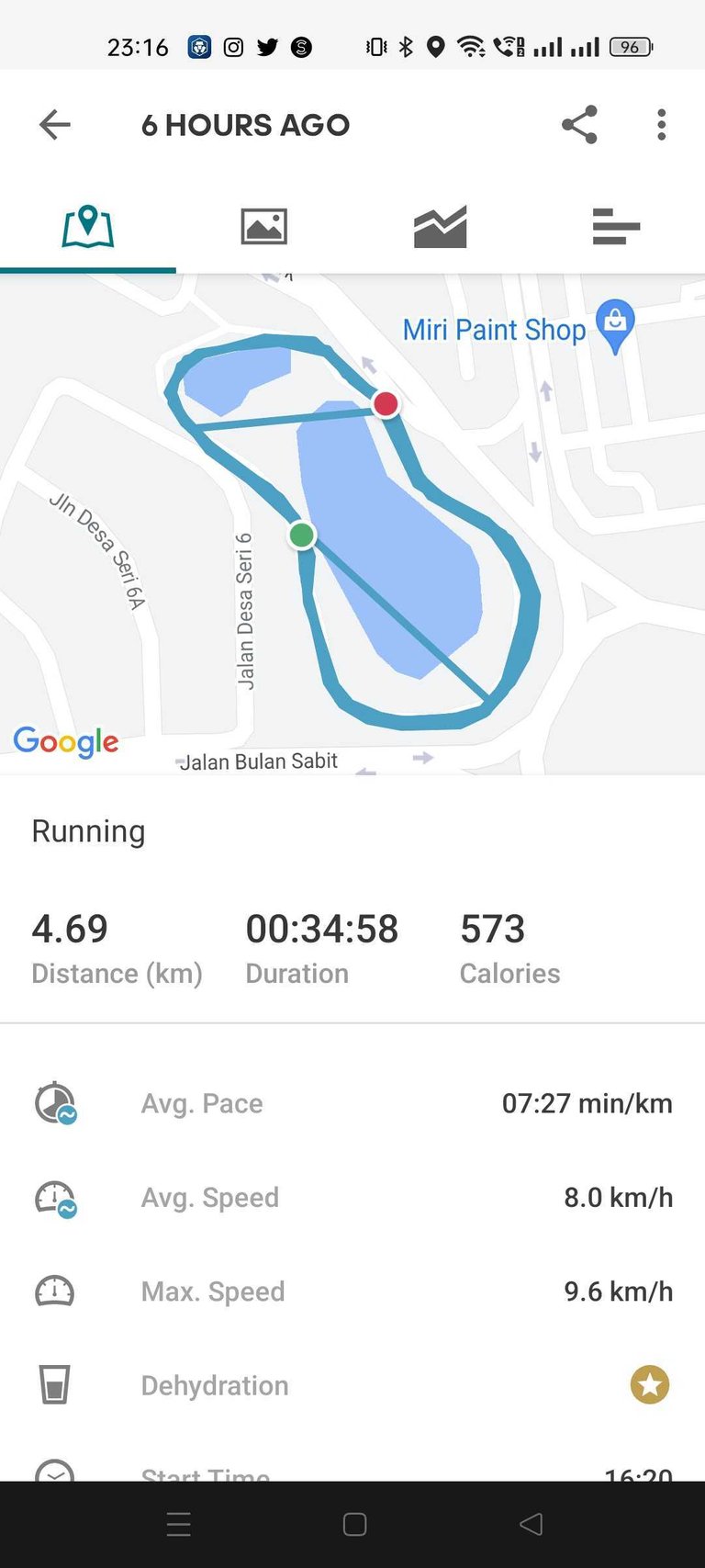Open recent apps from navigation bar
This screenshot has height=1568, width=705.
pyautogui.click(x=179, y=1525)
